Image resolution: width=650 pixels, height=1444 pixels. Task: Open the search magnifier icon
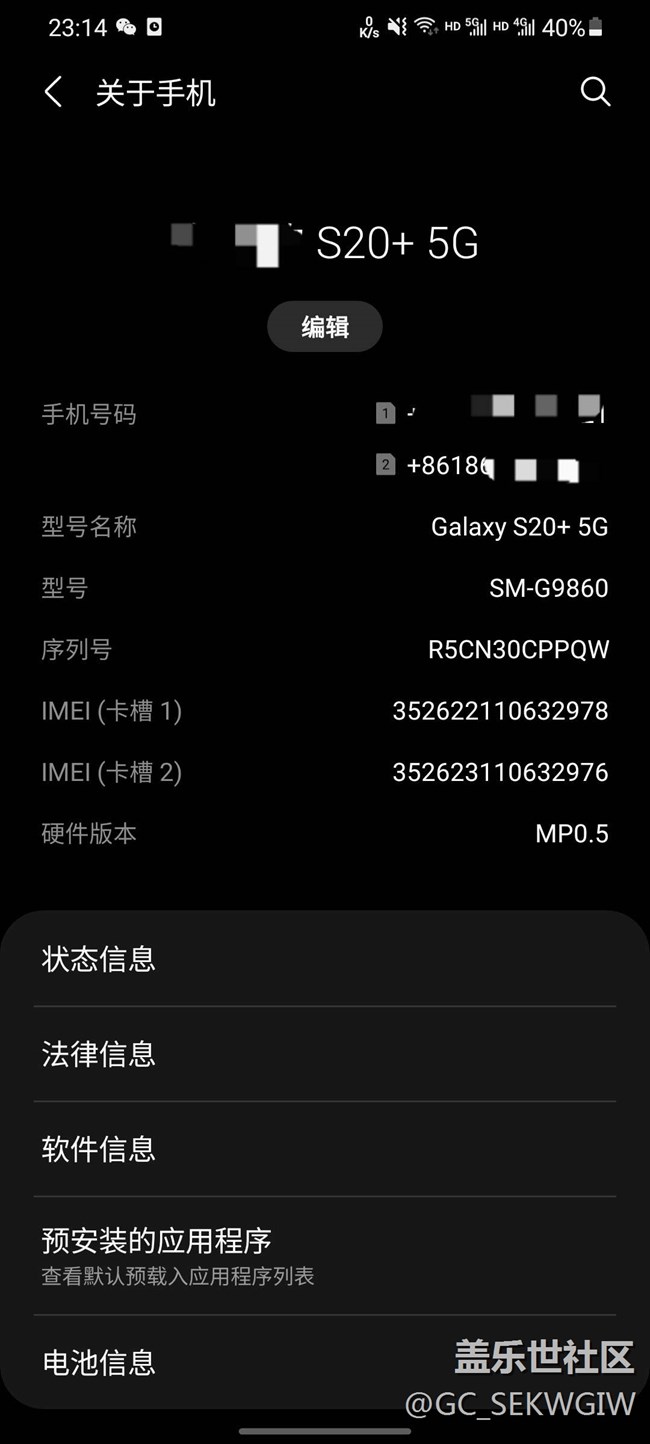pyautogui.click(x=595, y=92)
